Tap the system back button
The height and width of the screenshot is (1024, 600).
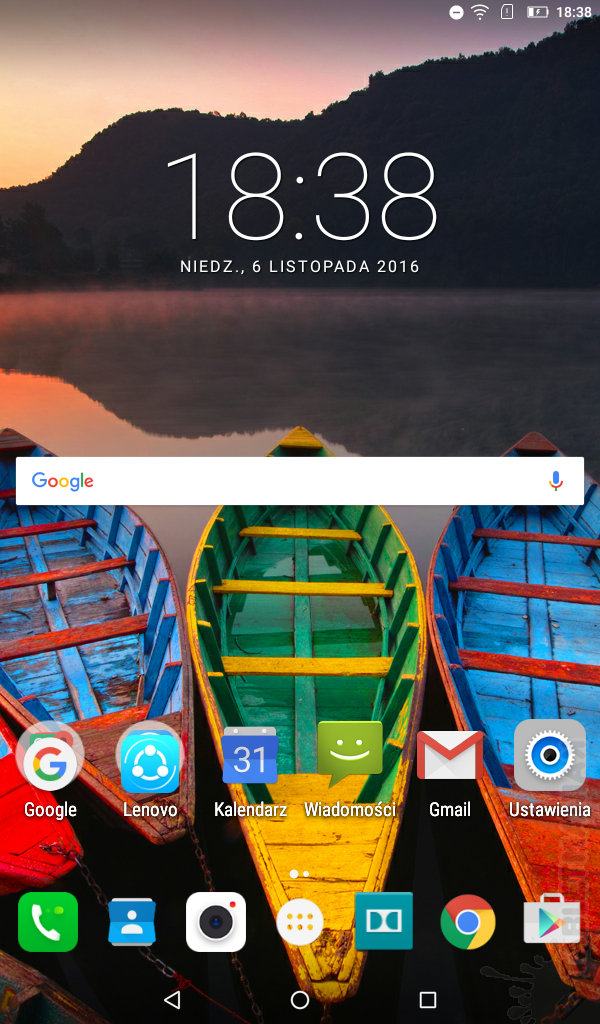click(x=172, y=1000)
